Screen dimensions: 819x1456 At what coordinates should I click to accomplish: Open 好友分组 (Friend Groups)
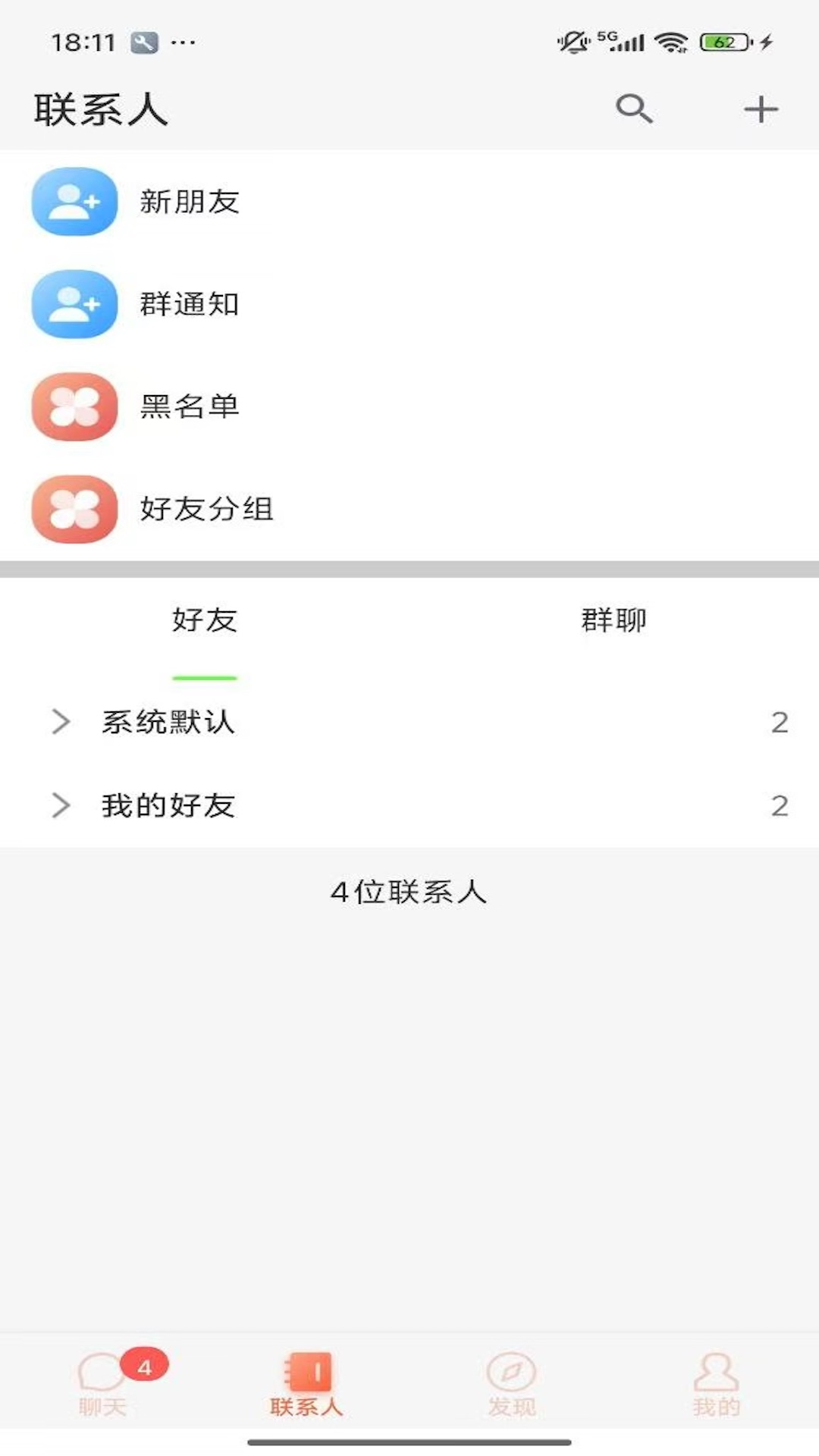206,510
